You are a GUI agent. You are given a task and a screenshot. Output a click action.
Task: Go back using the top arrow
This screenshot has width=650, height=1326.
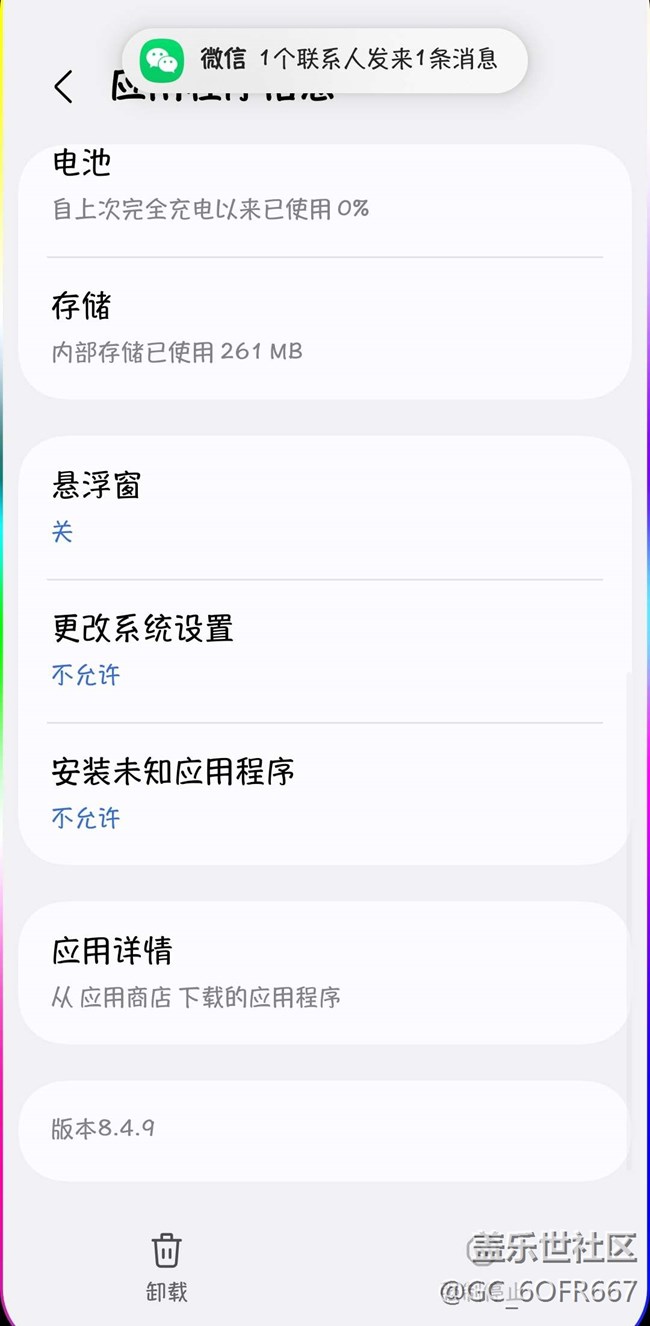63,87
